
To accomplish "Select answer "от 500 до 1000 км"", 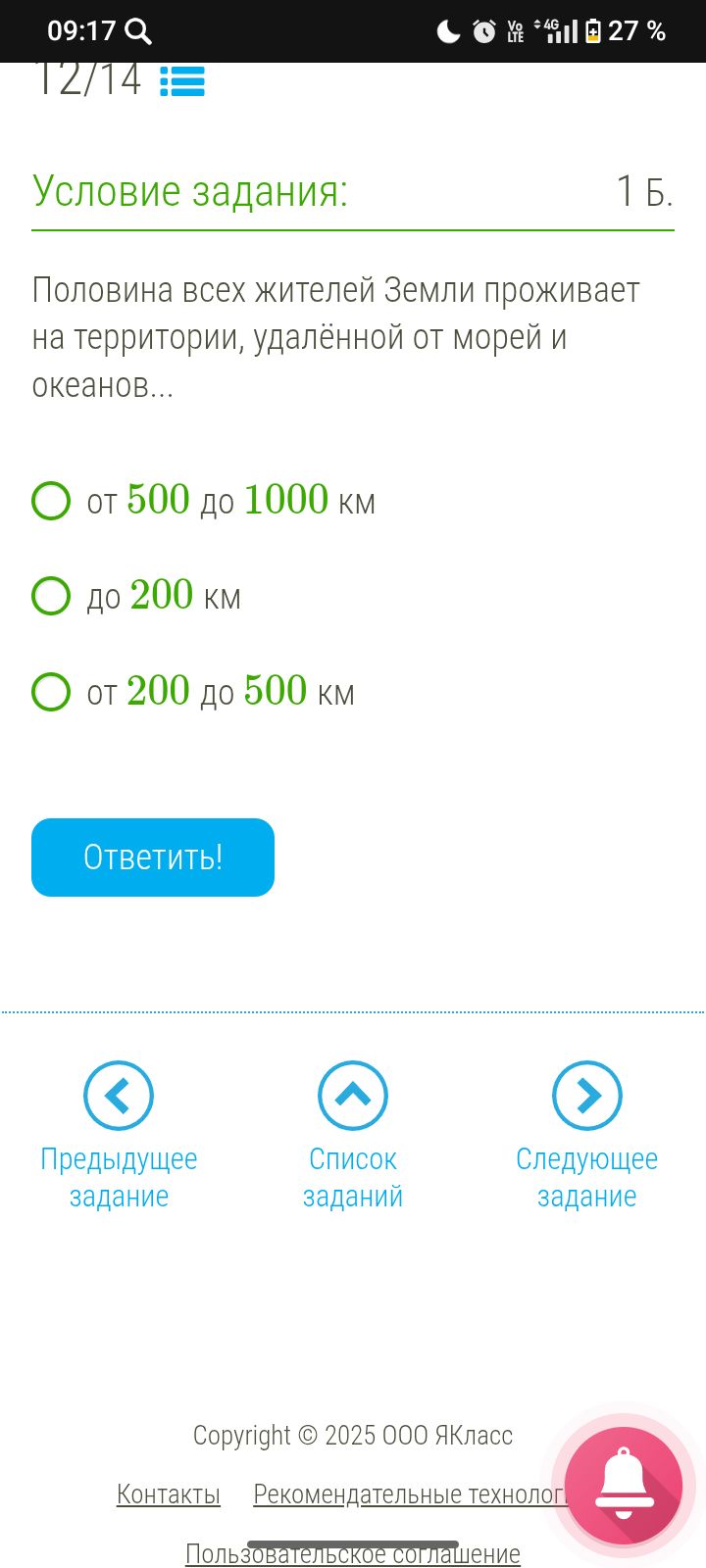I will click(51, 501).
